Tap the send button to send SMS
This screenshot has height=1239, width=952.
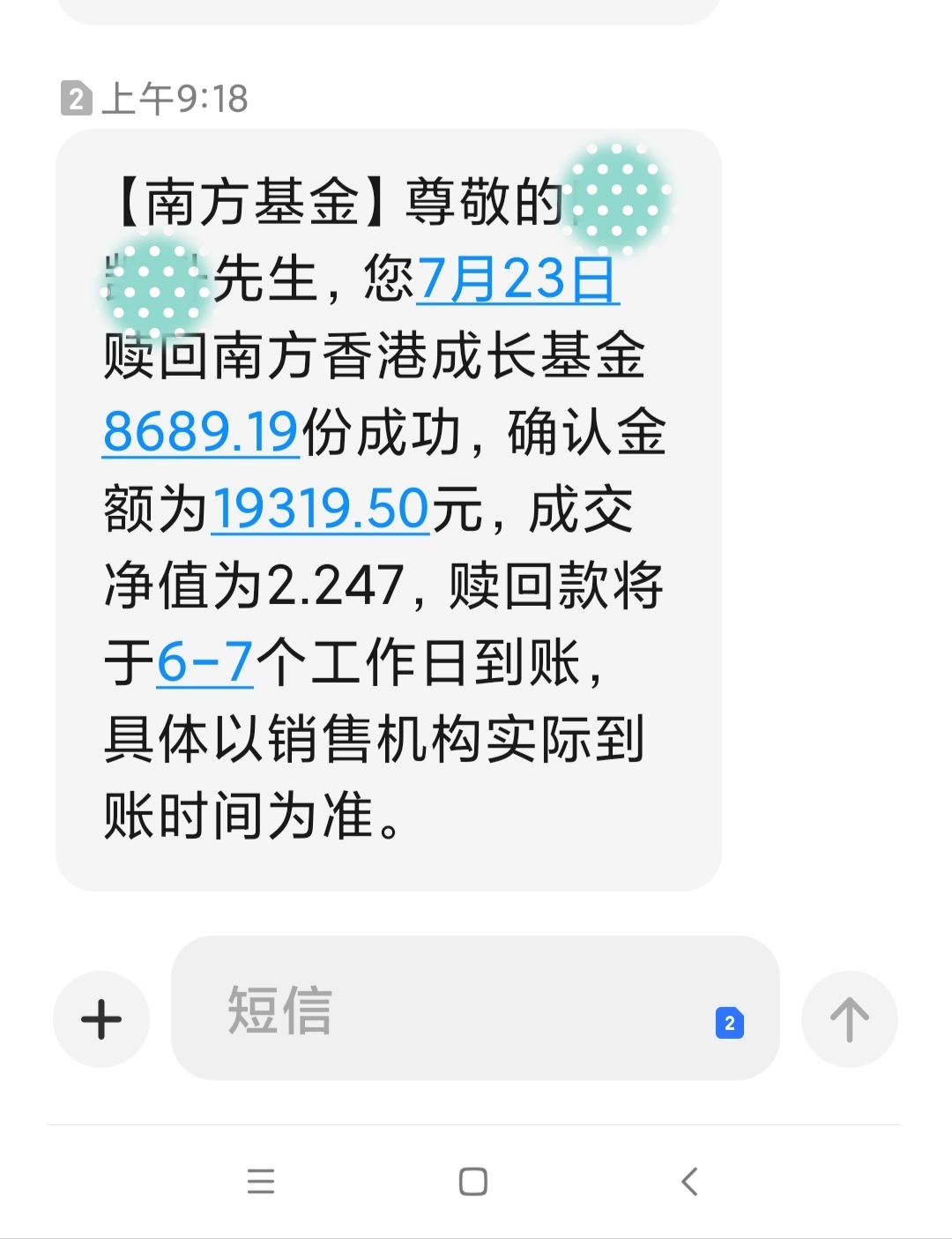point(849,1018)
